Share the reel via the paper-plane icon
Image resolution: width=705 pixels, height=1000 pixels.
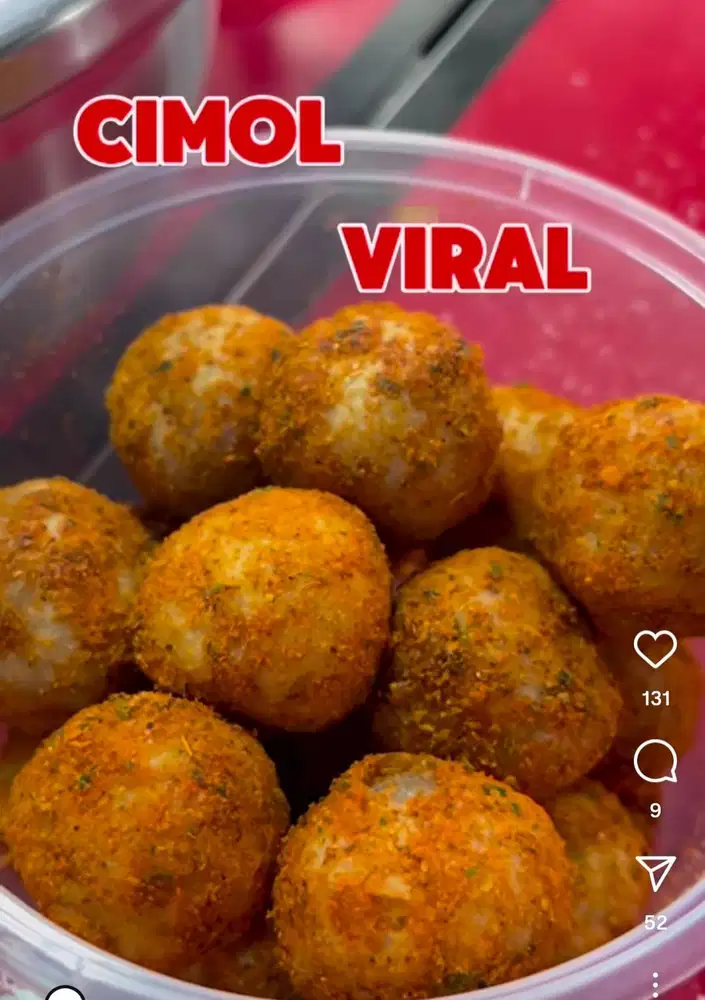(x=655, y=873)
